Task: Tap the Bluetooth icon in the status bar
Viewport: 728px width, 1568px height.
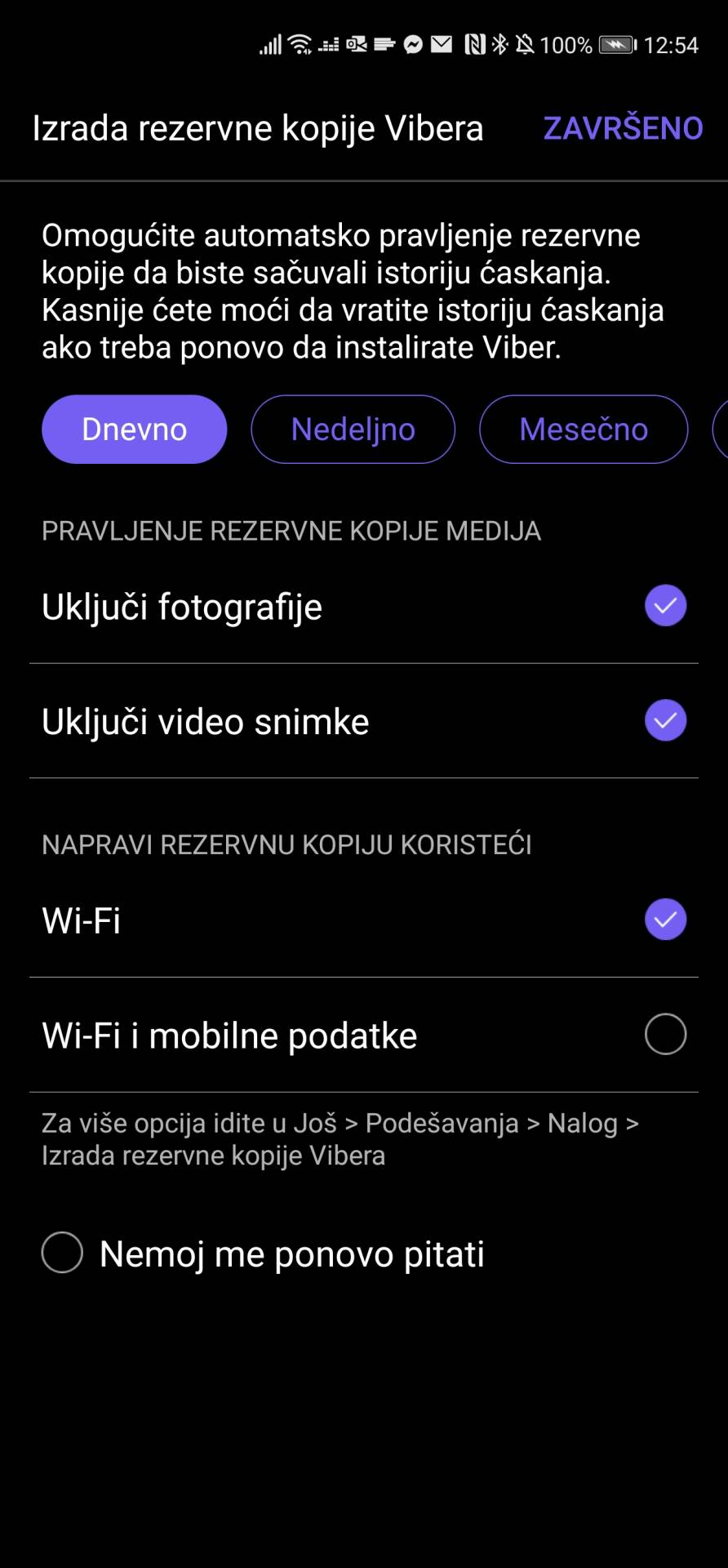Action: pyautogui.click(x=498, y=45)
